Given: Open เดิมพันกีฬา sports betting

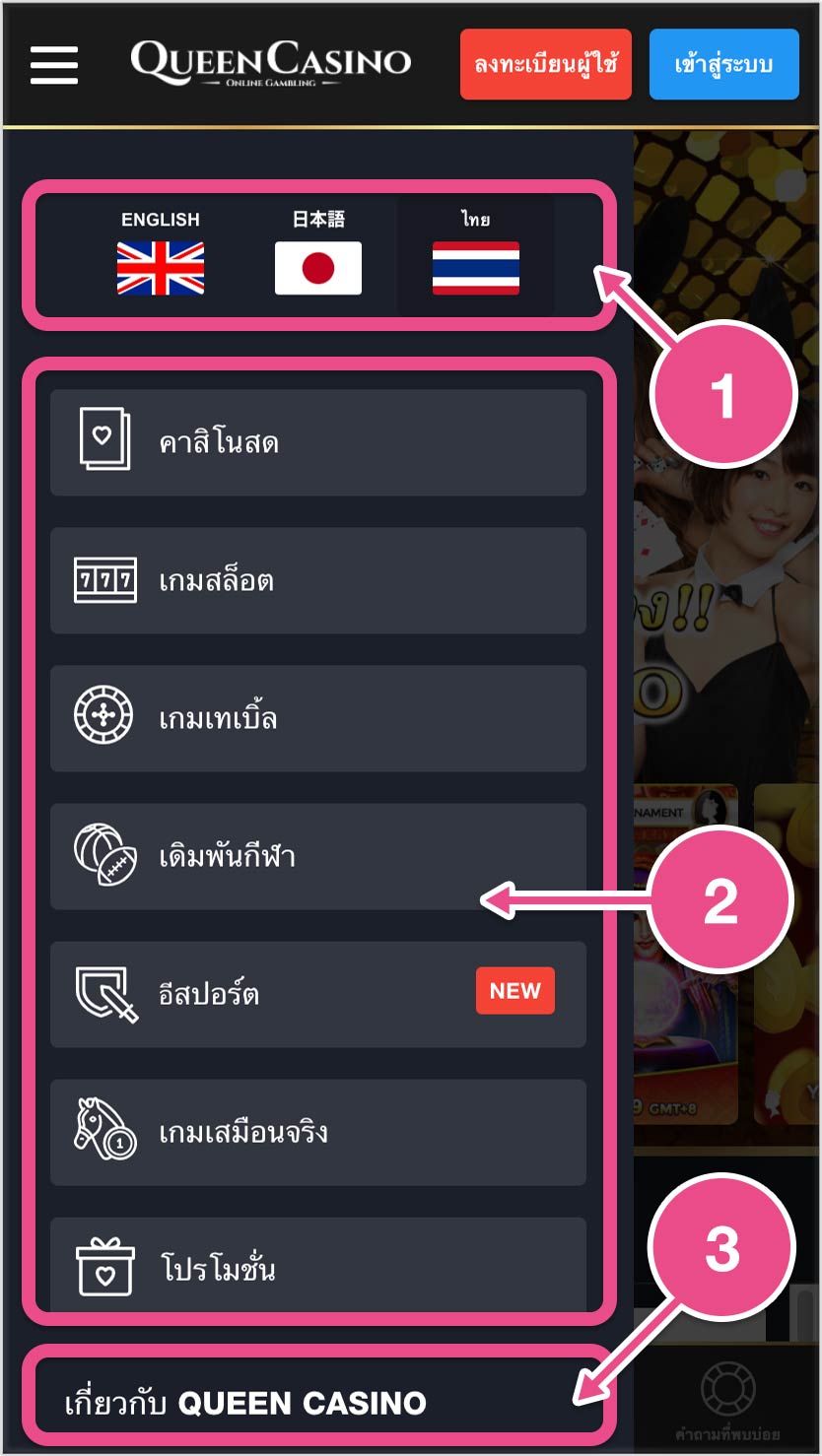Looking at the screenshot, I should pyautogui.click(x=317, y=856).
